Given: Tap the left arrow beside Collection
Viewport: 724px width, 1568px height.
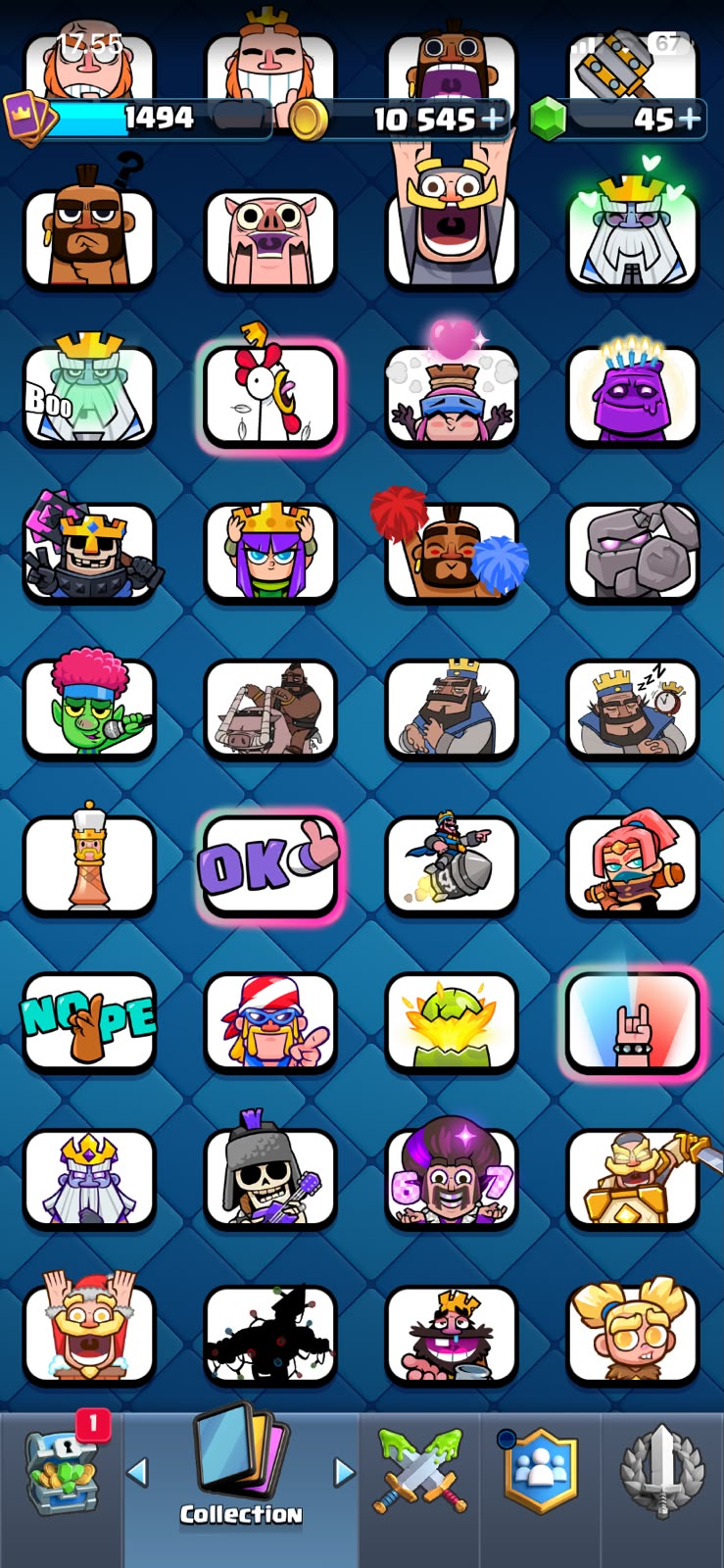Looking at the screenshot, I should pos(138,1472).
